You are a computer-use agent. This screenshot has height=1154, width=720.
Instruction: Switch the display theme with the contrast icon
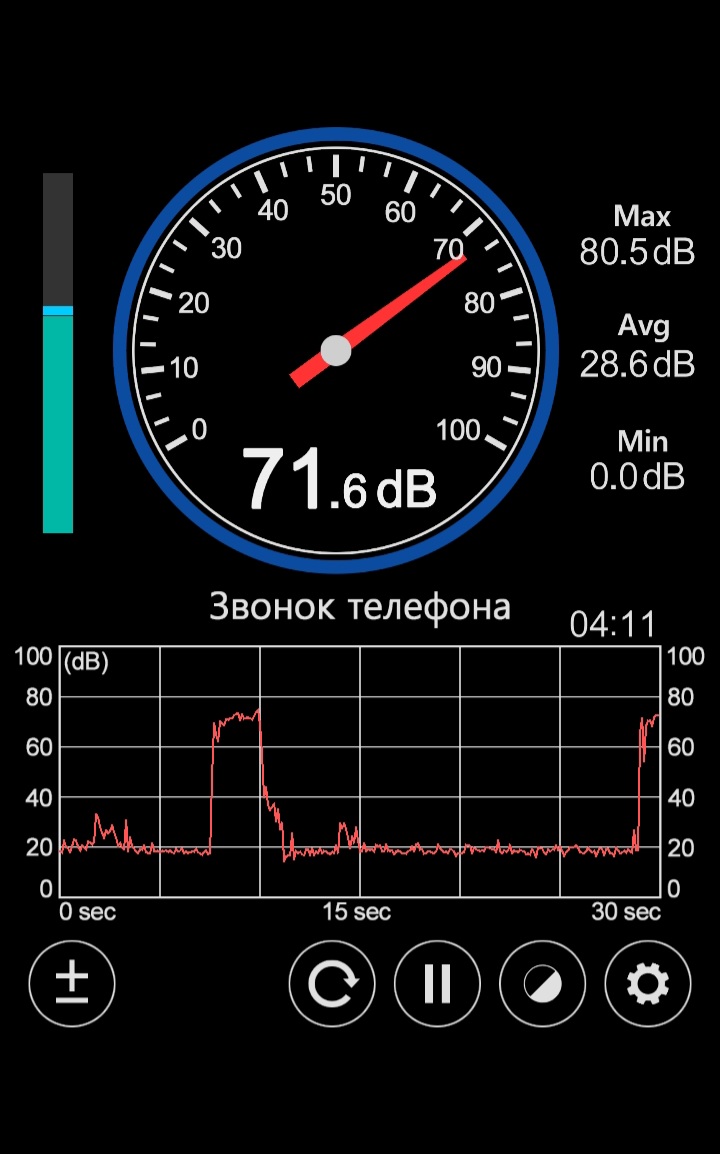[x=542, y=984]
